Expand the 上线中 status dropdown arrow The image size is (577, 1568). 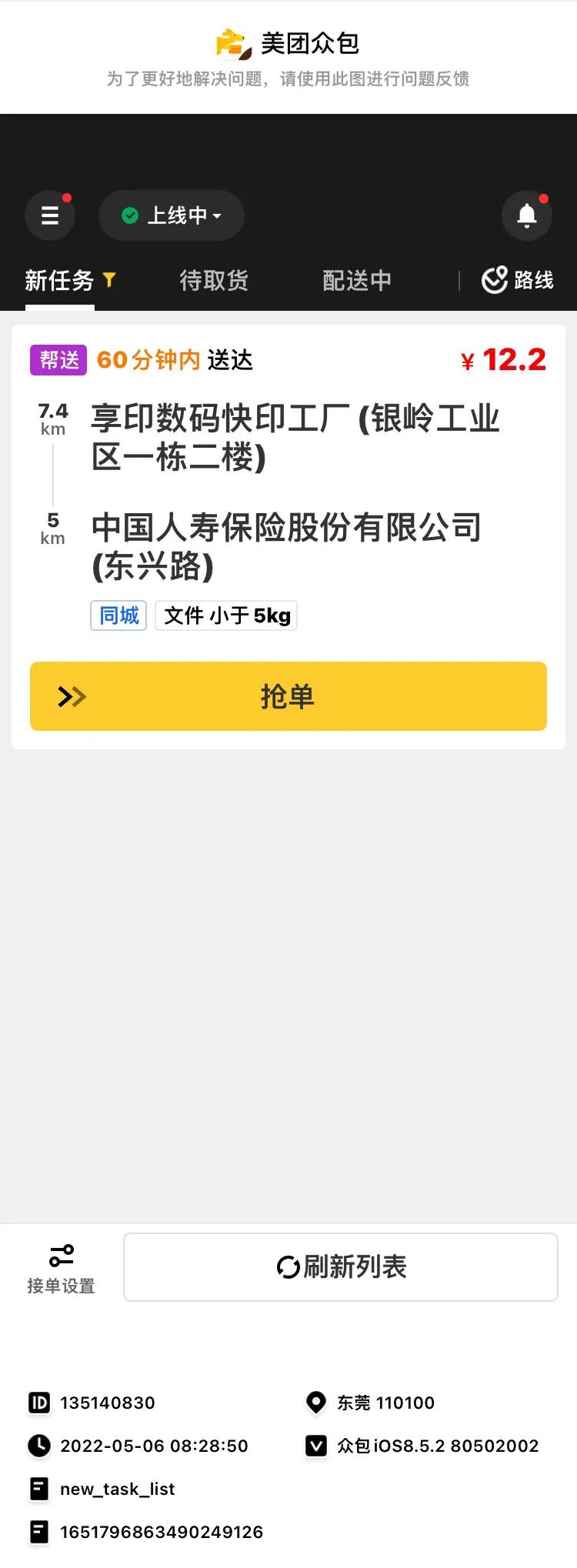[x=216, y=217]
